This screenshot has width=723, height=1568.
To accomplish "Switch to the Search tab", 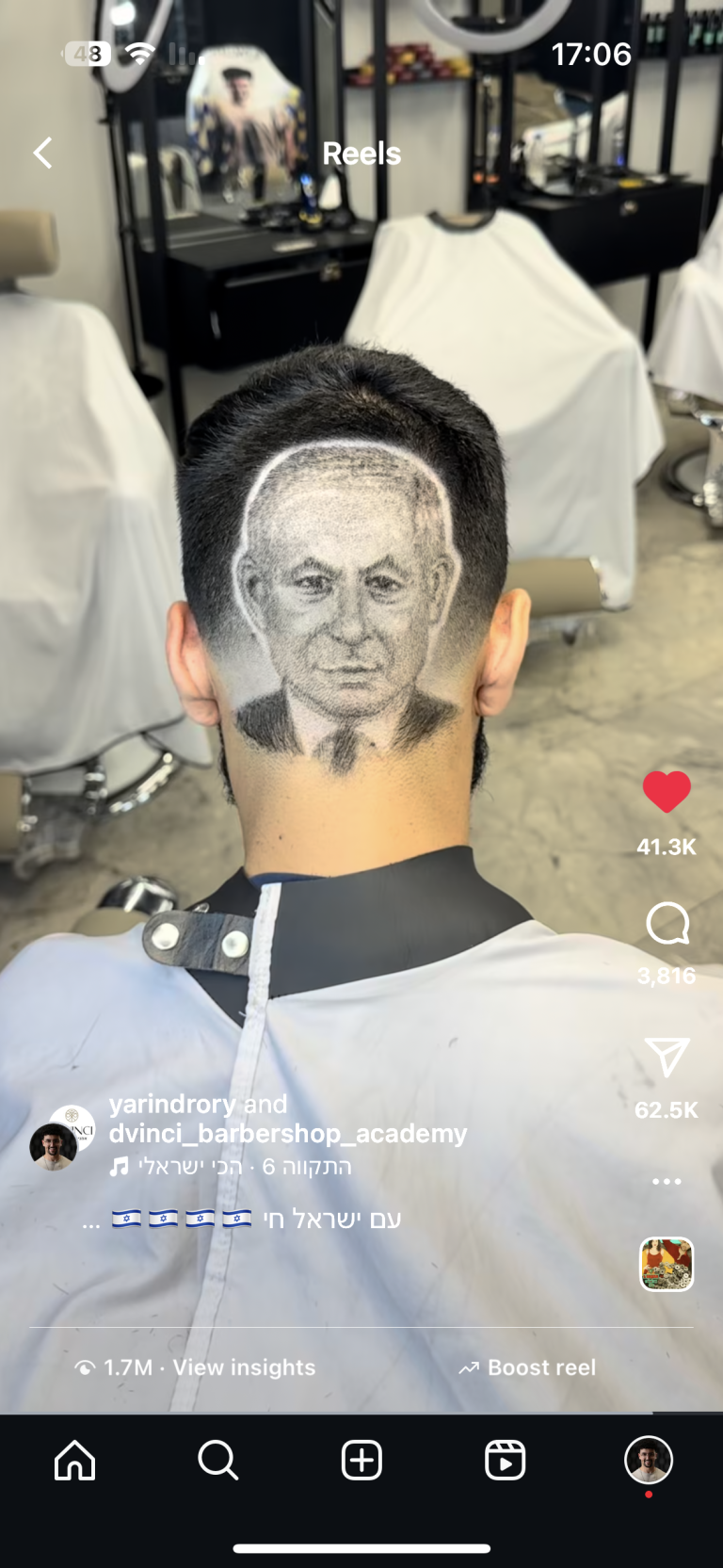I will click(x=217, y=1461).
